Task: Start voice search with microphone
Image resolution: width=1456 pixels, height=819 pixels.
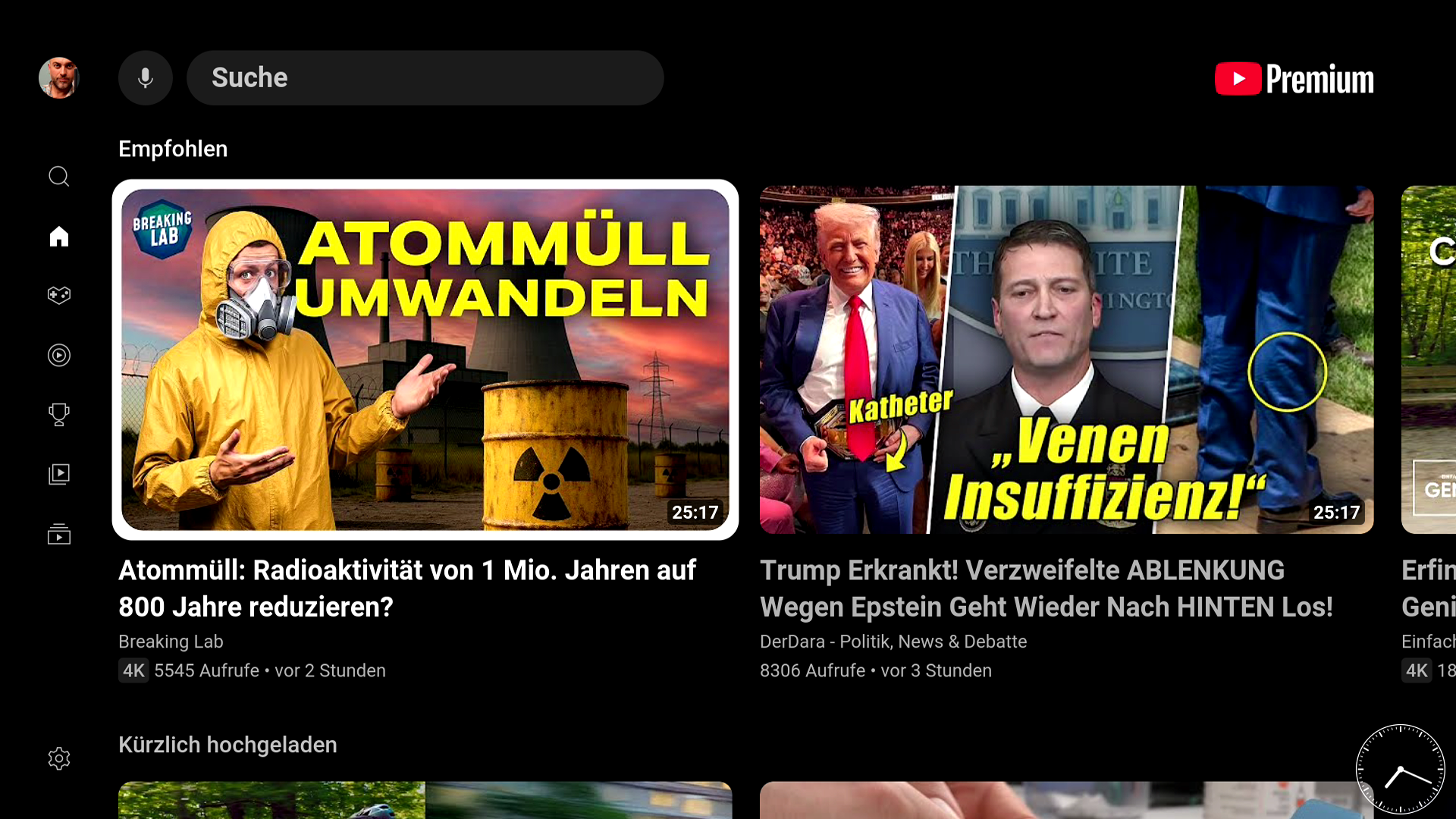Action: (x=145, y=77)
